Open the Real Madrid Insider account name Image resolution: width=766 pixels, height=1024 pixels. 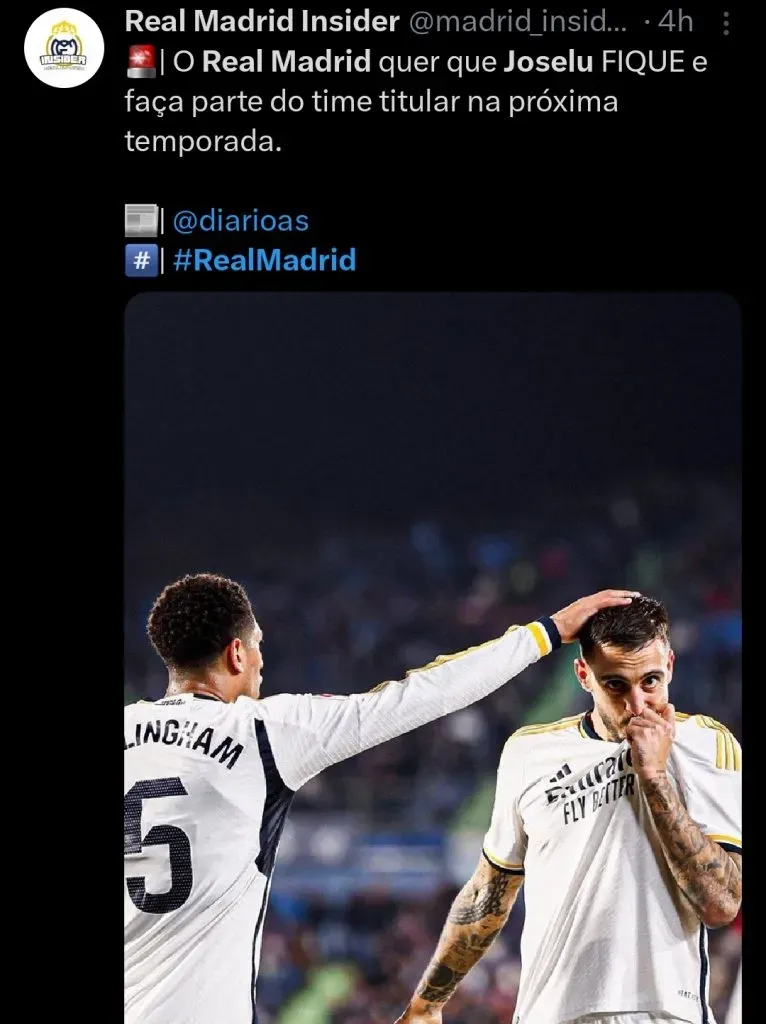[x=261, y=21]
